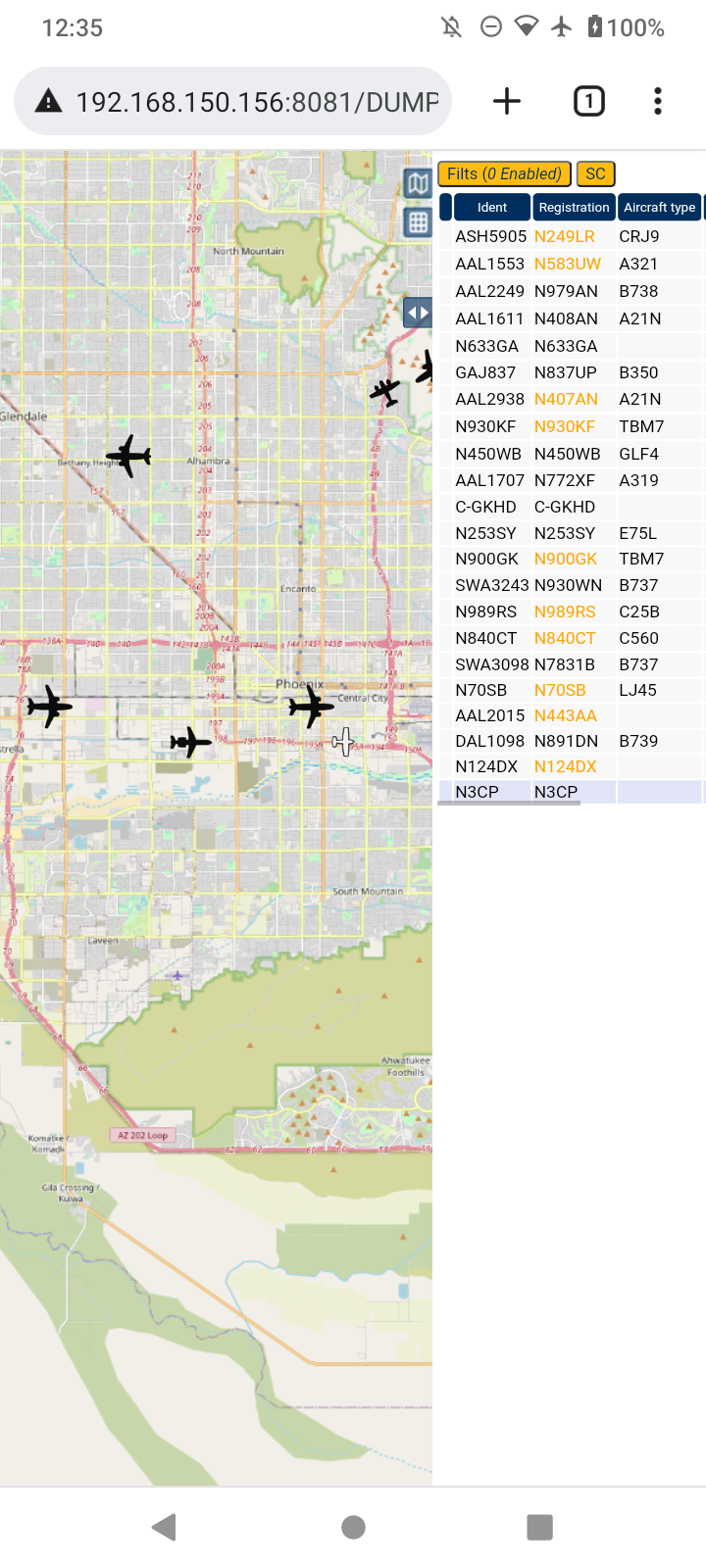Sort the table by Aircraft type column
This screenshot has width=706, height=1568.
pyautogui.click(x=660, y=207)
